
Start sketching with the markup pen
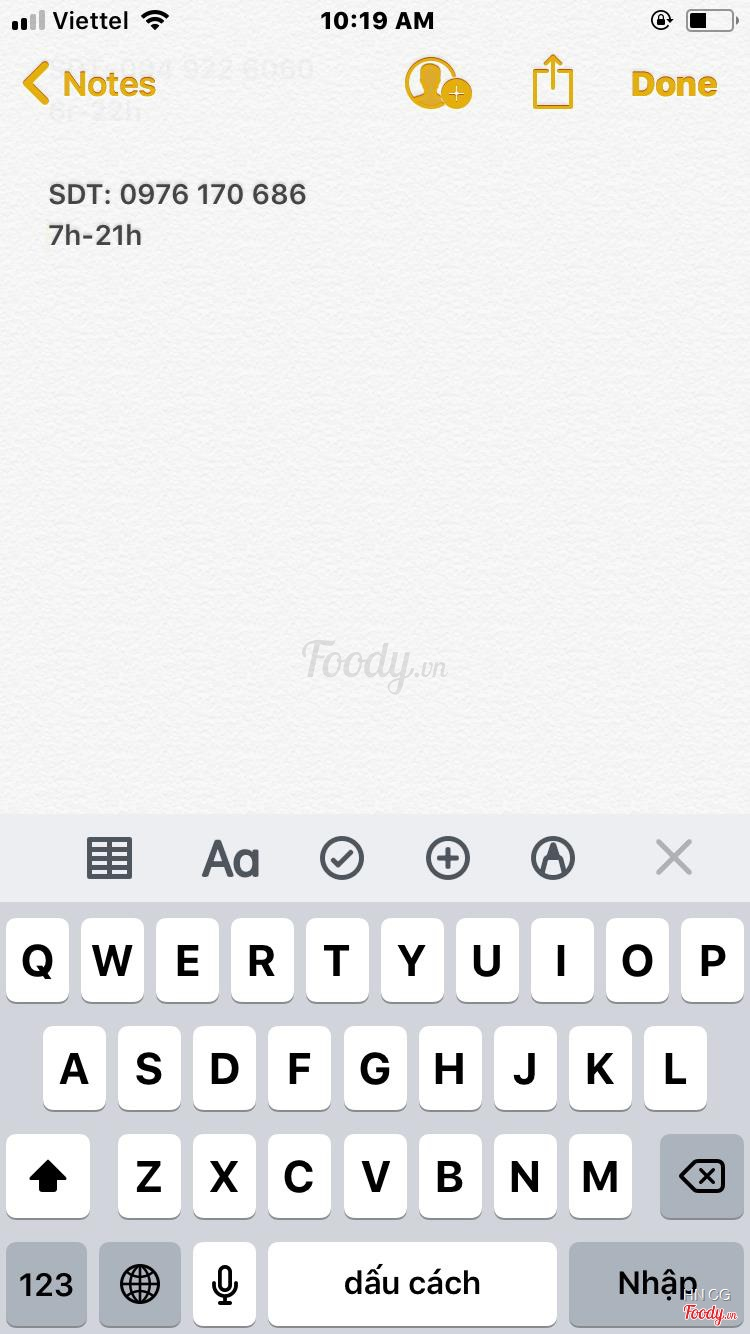click(553, 858)
